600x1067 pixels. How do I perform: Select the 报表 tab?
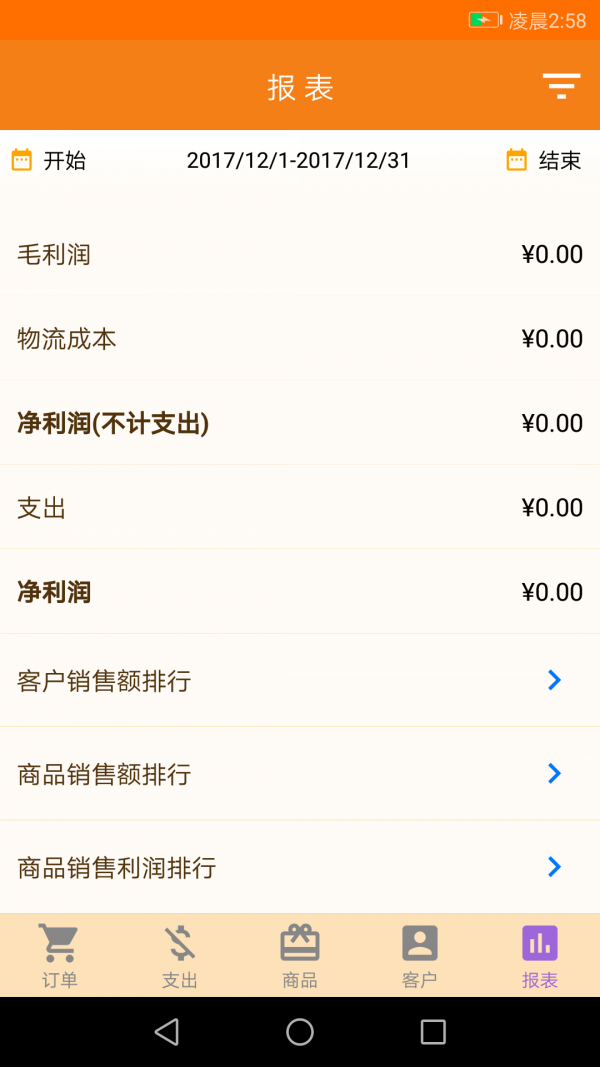point(540,956)
